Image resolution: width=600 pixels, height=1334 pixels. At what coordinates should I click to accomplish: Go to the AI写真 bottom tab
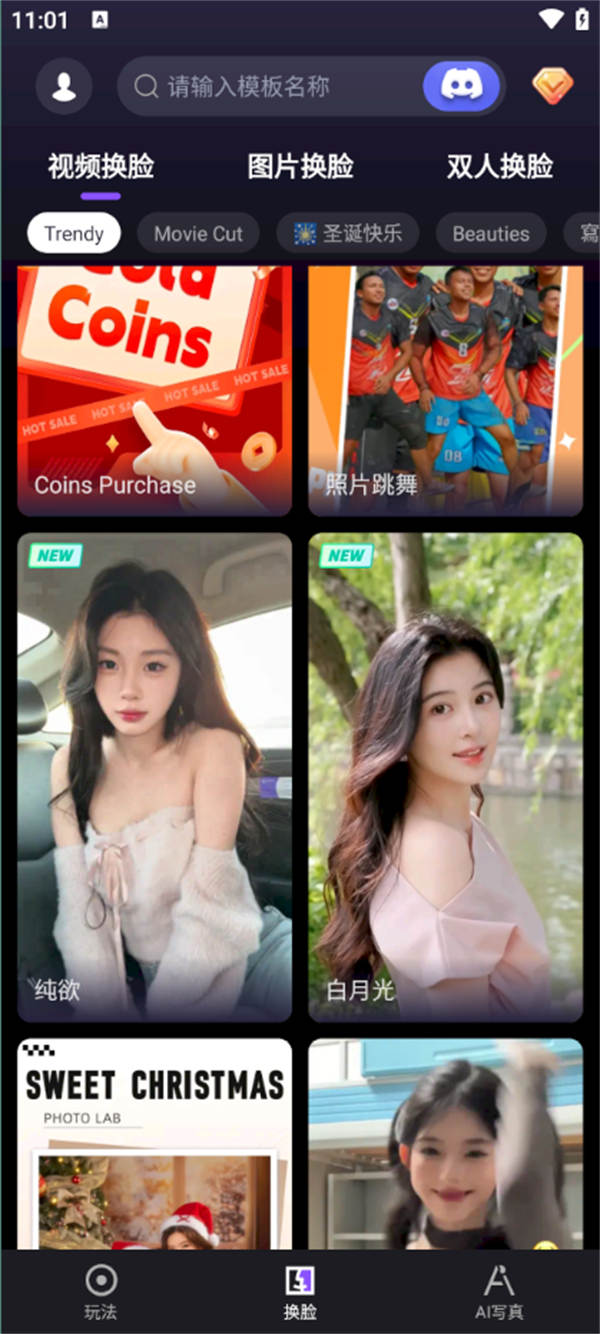pyautogui.click(x=499, y=1292)
